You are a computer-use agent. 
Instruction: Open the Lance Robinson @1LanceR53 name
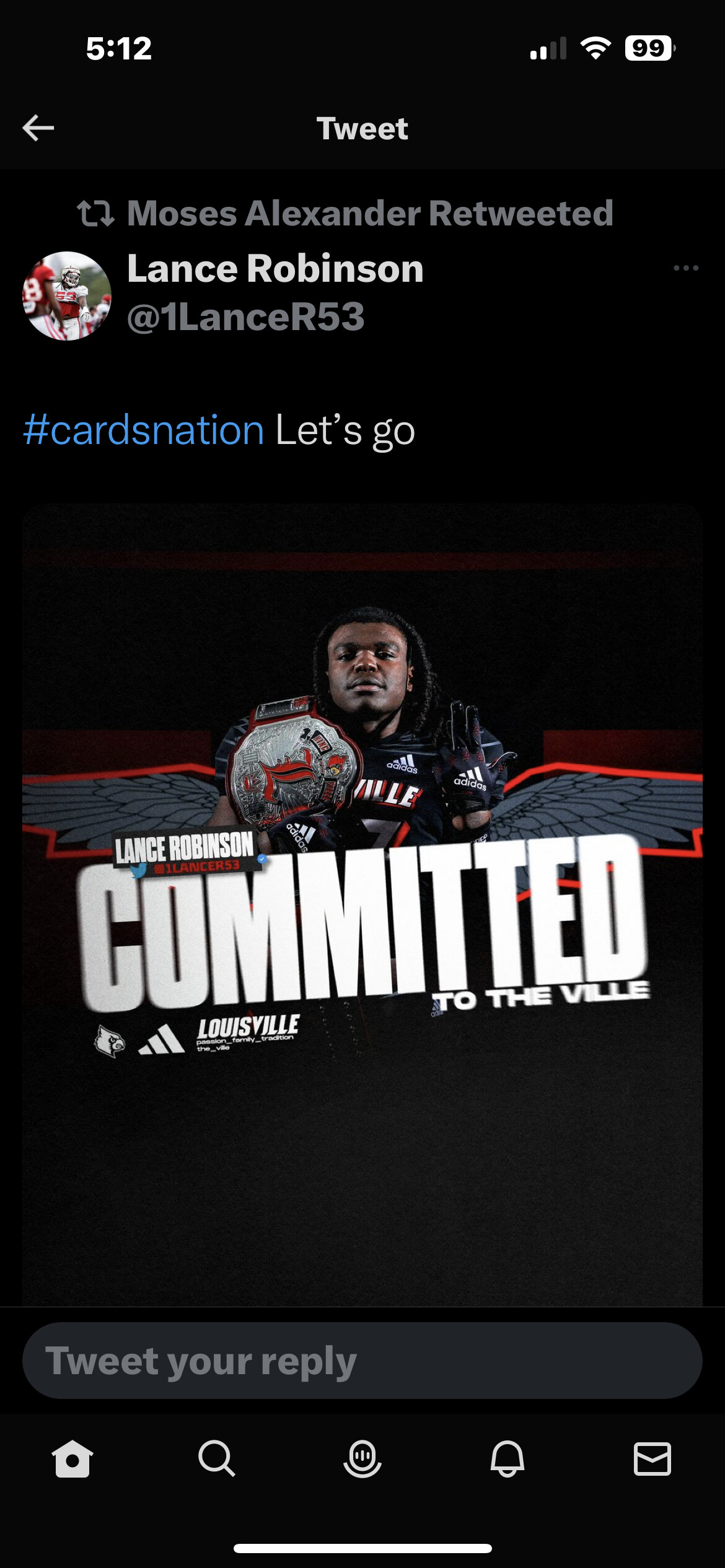tap(276, 292)
